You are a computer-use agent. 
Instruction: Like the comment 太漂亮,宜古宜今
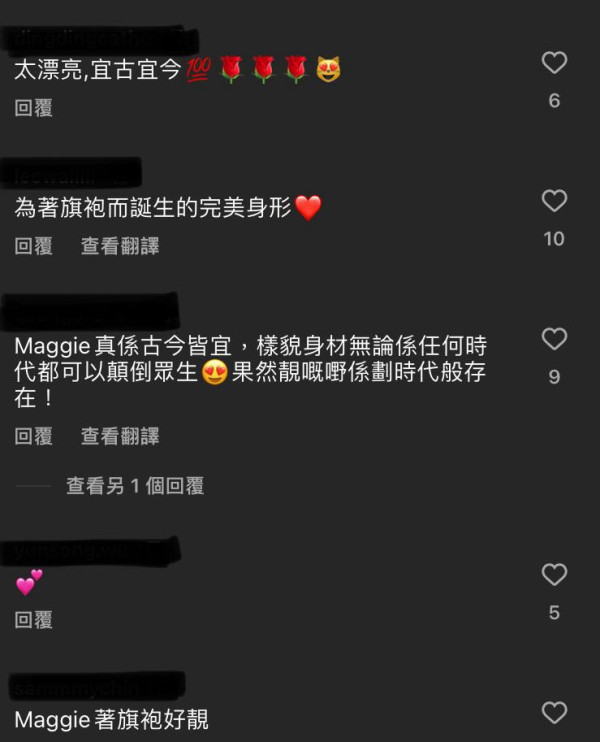tap(554, 63)
